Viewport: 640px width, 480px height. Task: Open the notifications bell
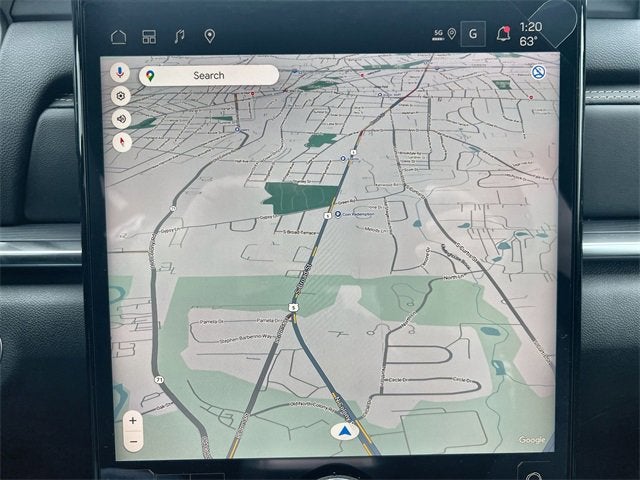[x=503, y=35]
